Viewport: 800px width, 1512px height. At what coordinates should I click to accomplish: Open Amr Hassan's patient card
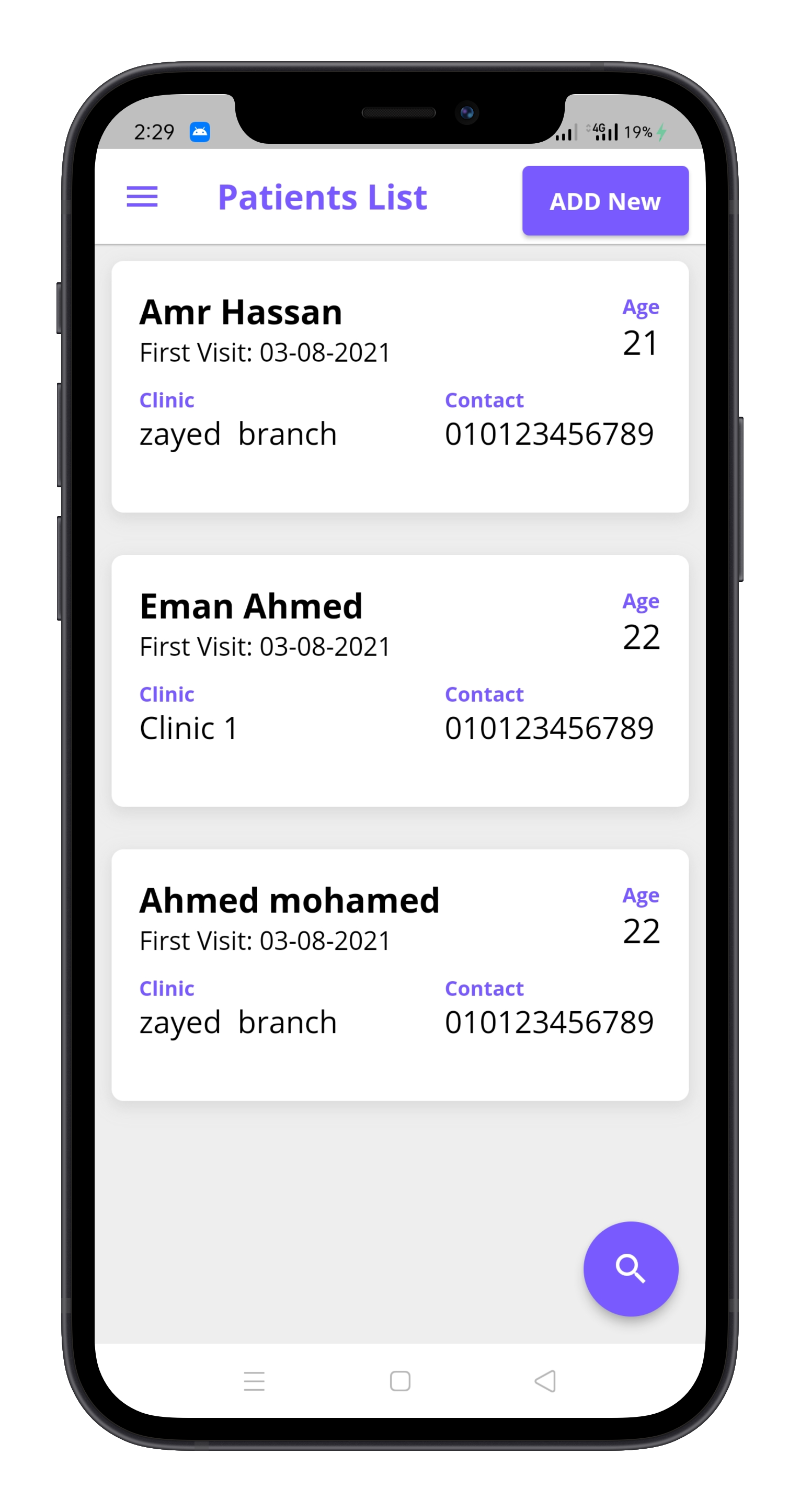399,387
